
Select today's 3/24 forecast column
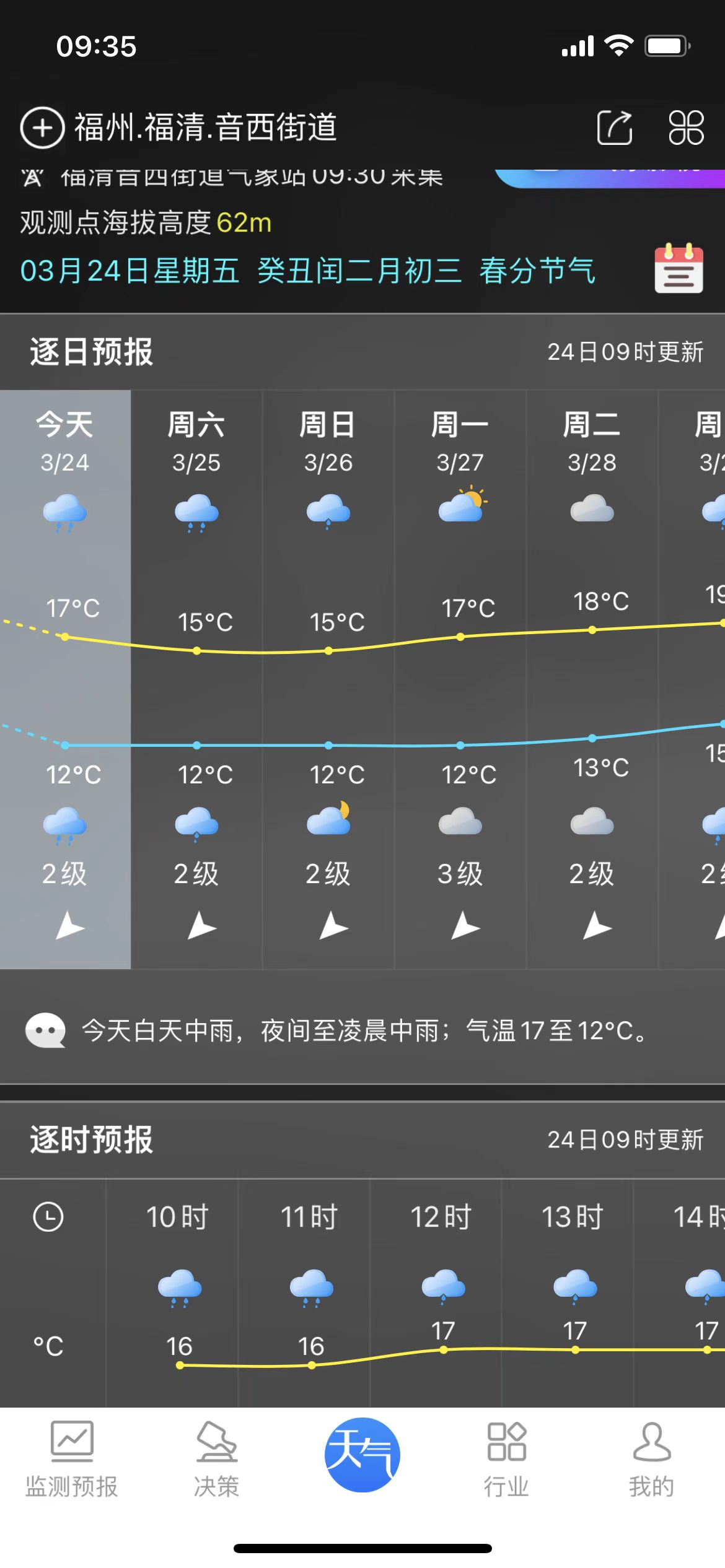[x=65, y=678]
